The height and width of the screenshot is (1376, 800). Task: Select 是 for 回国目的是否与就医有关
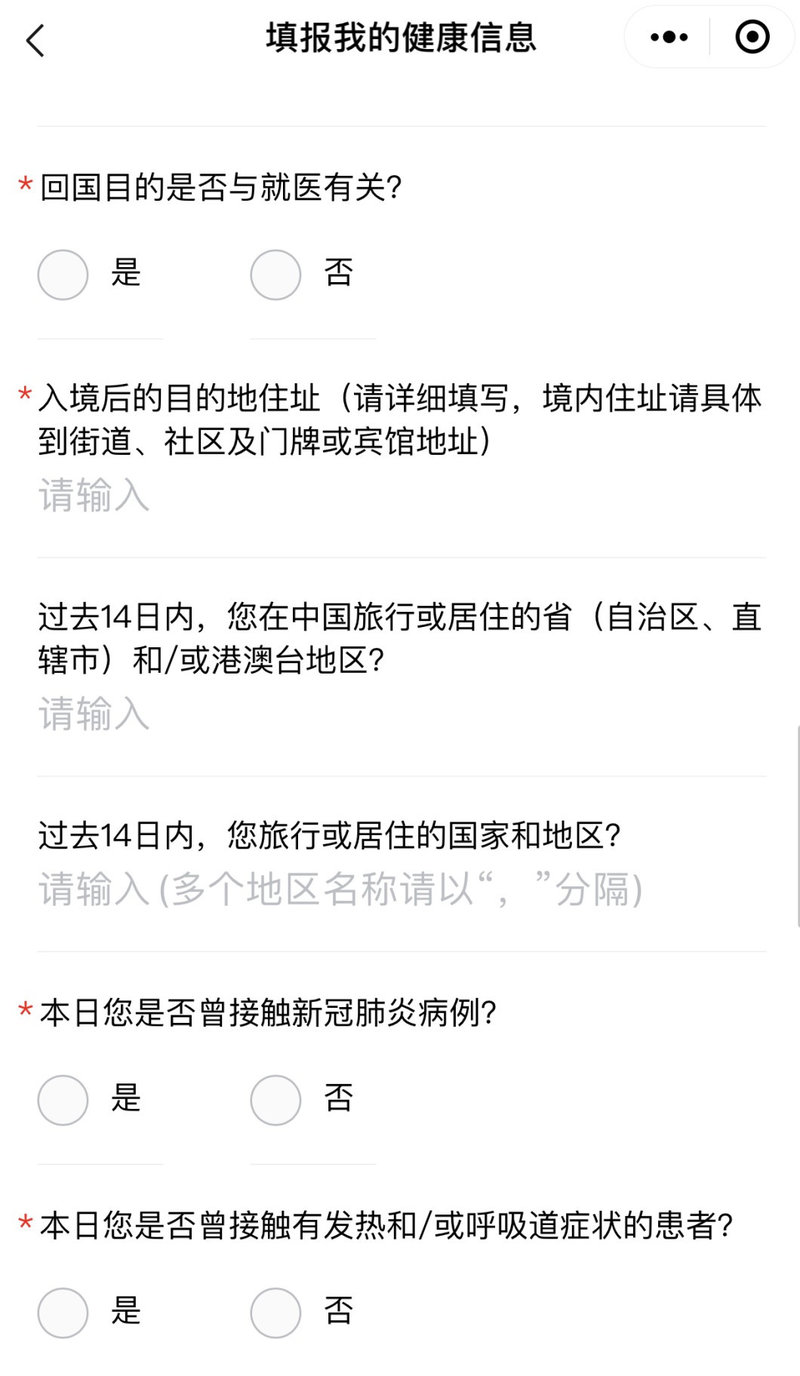(x=62, y=275)
